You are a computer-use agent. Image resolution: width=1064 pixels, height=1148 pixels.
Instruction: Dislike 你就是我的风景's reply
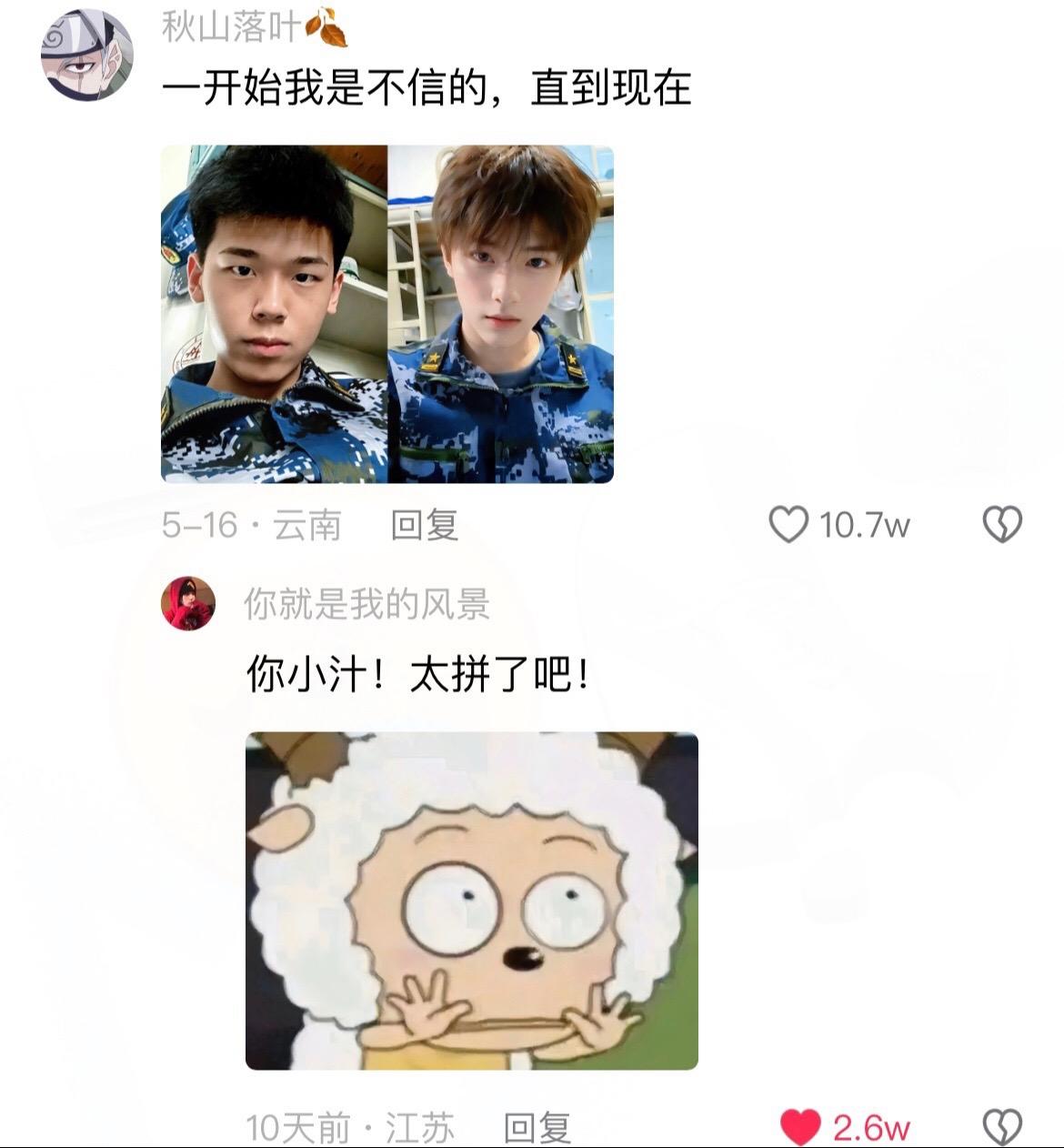pyautogui.click(x=1002, y=1128)
